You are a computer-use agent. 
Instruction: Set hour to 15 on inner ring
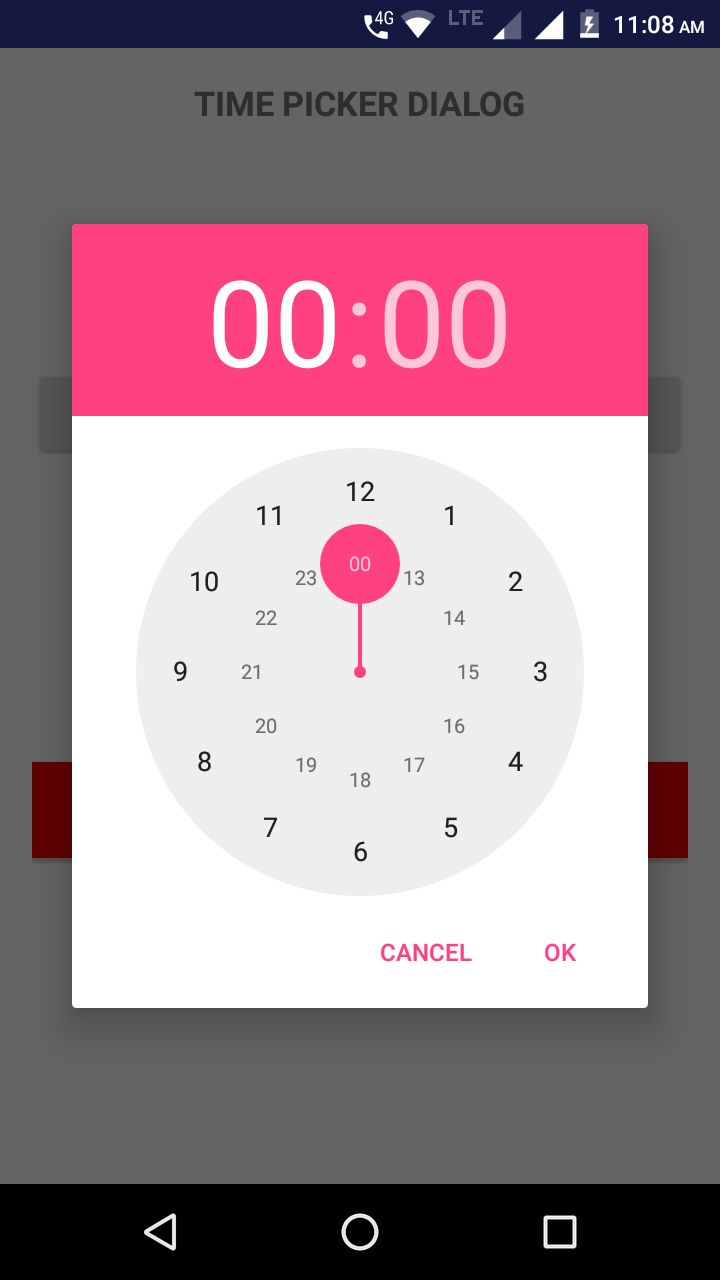pos(468,672)
